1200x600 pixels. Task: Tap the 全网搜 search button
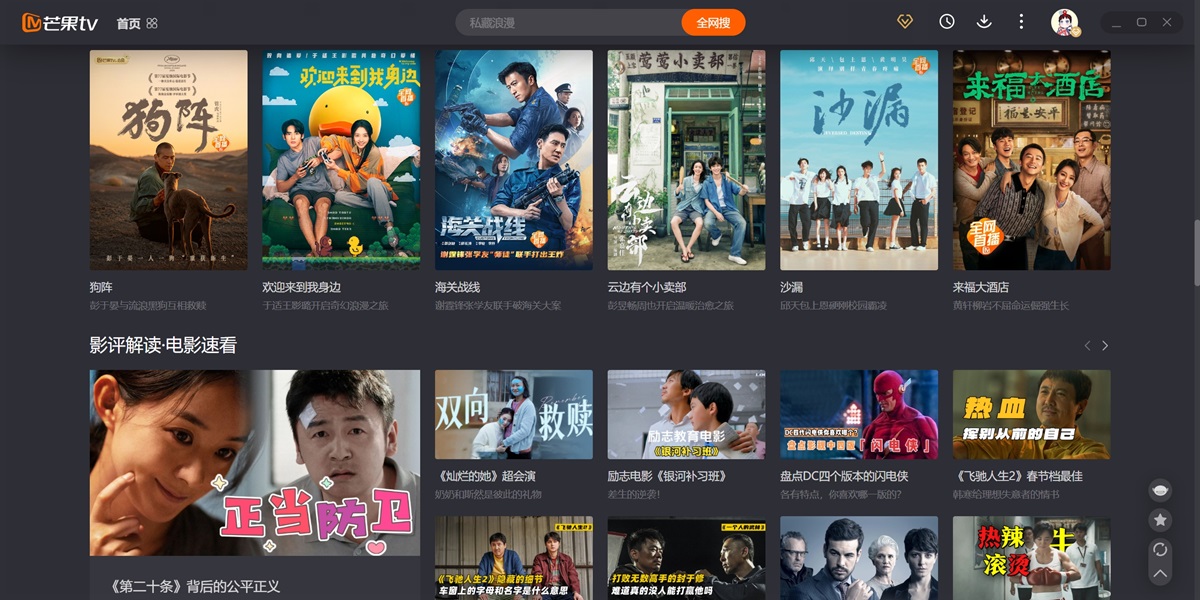pyautogui.click(x=713, y=22)
